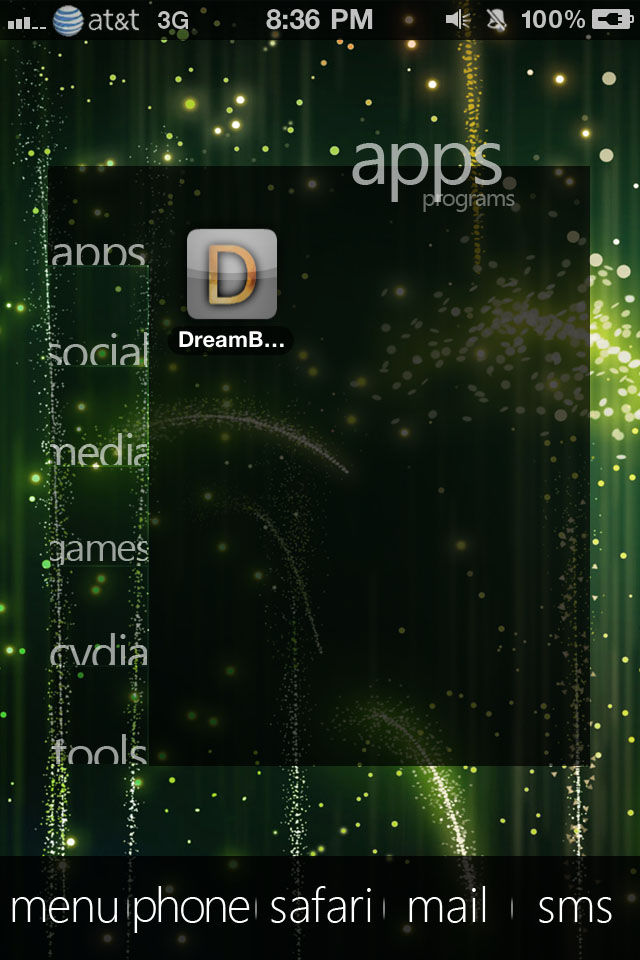Open the games category
The image size is (640, 960).
99,550
